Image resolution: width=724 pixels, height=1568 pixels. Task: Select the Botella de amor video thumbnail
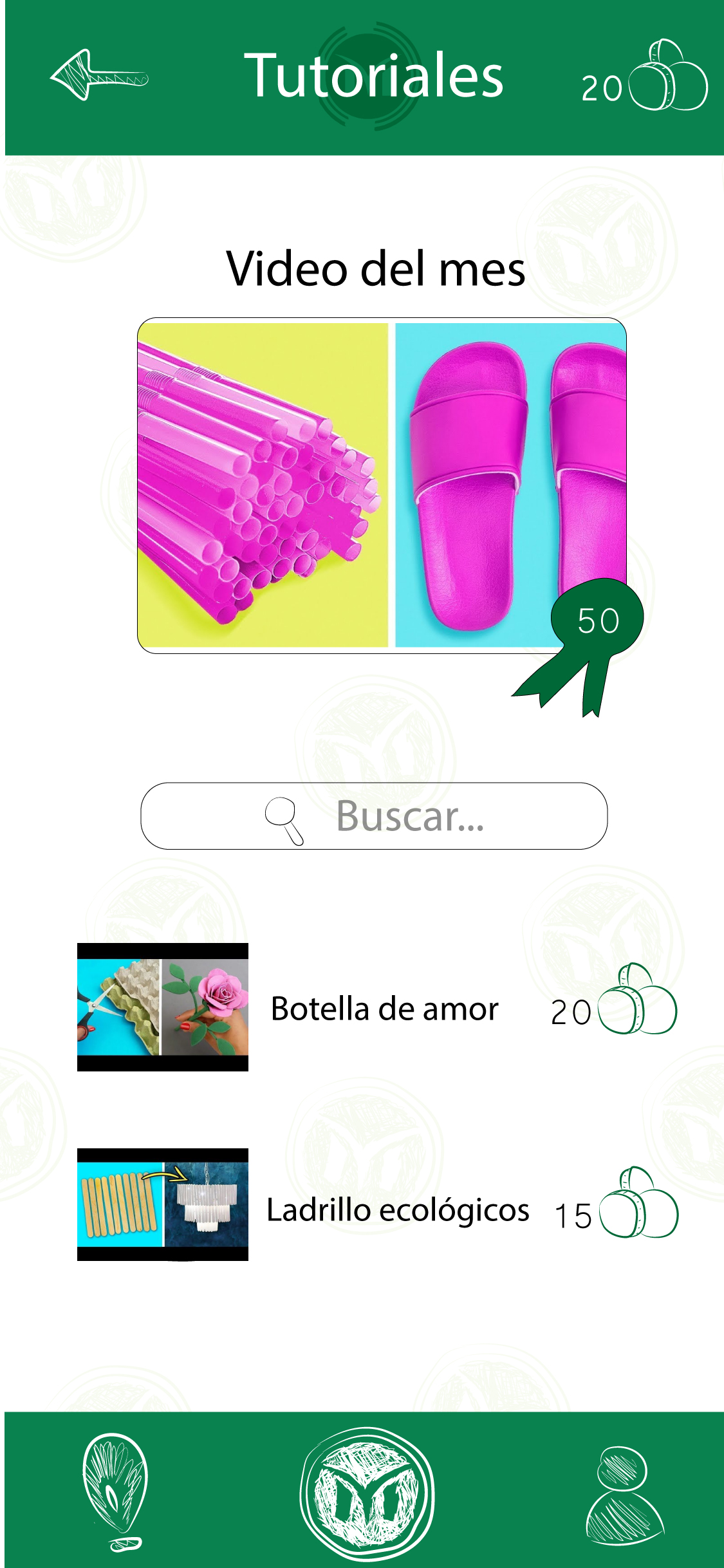164,1007
